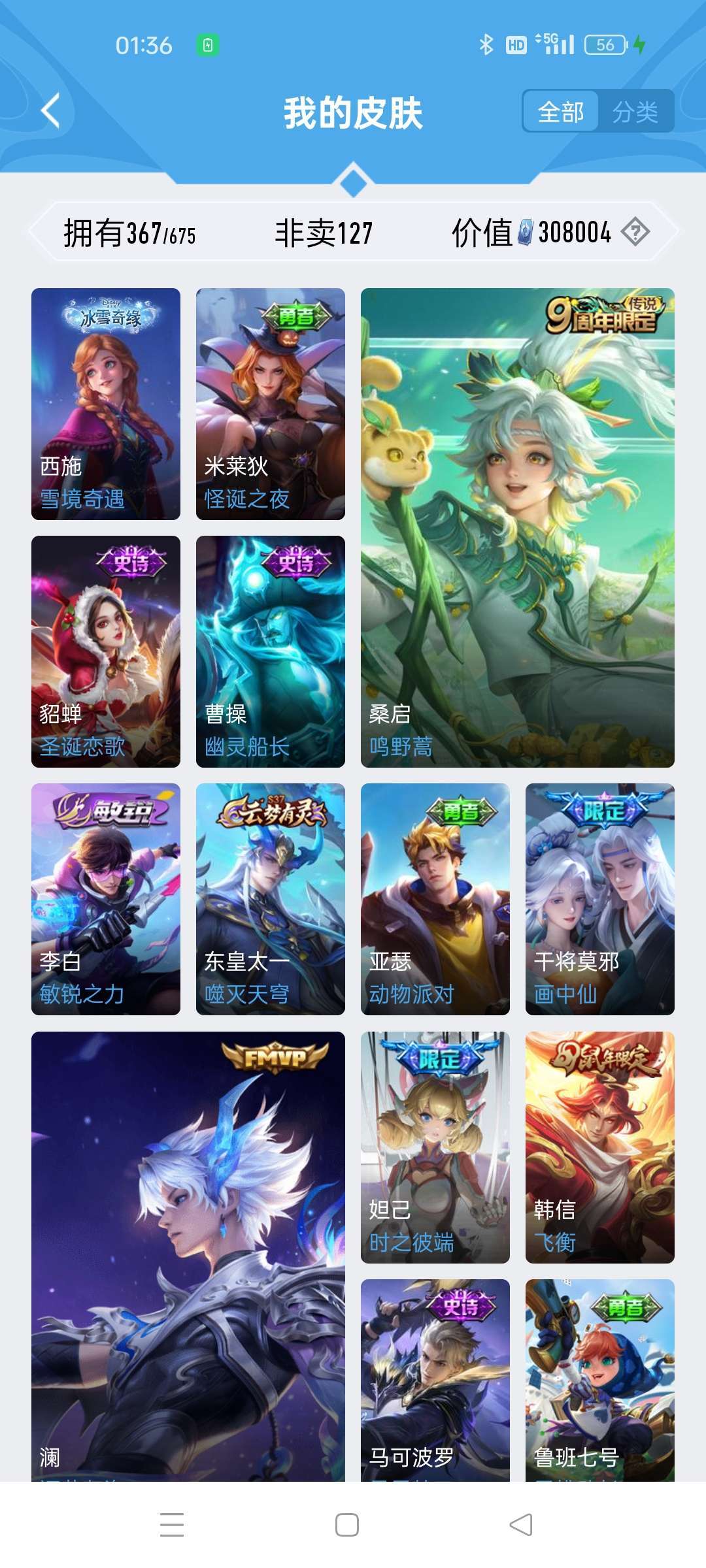706x1568 pixels.
Task: Select the 全部 view
Action: 561,112
